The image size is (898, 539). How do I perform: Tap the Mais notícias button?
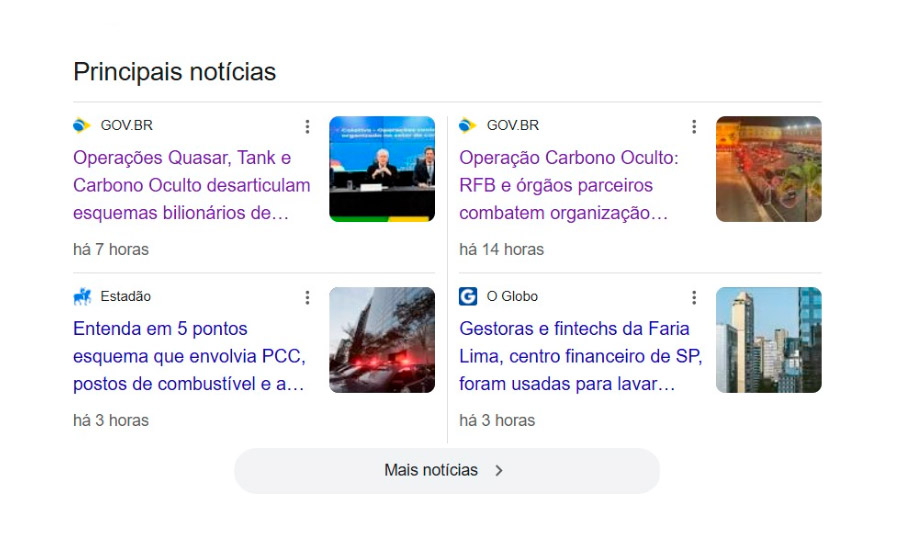click(x=446, y=470)
